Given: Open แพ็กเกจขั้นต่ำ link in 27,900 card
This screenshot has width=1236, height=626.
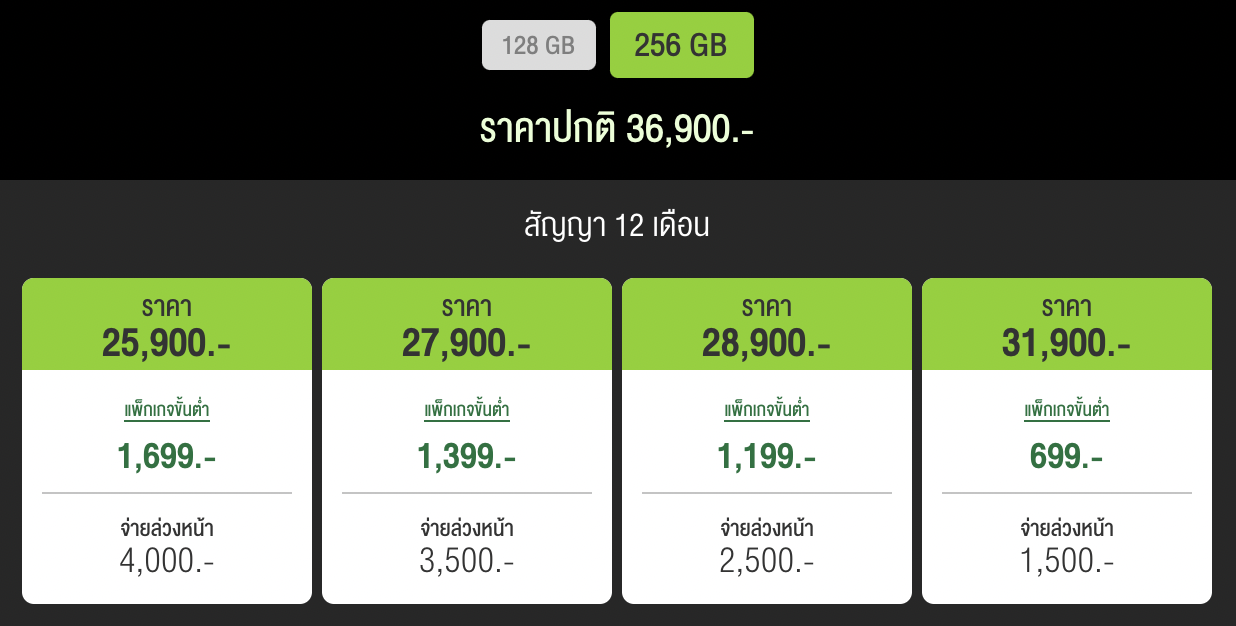Looking at the screenshot, I should [x=467, y=410].
